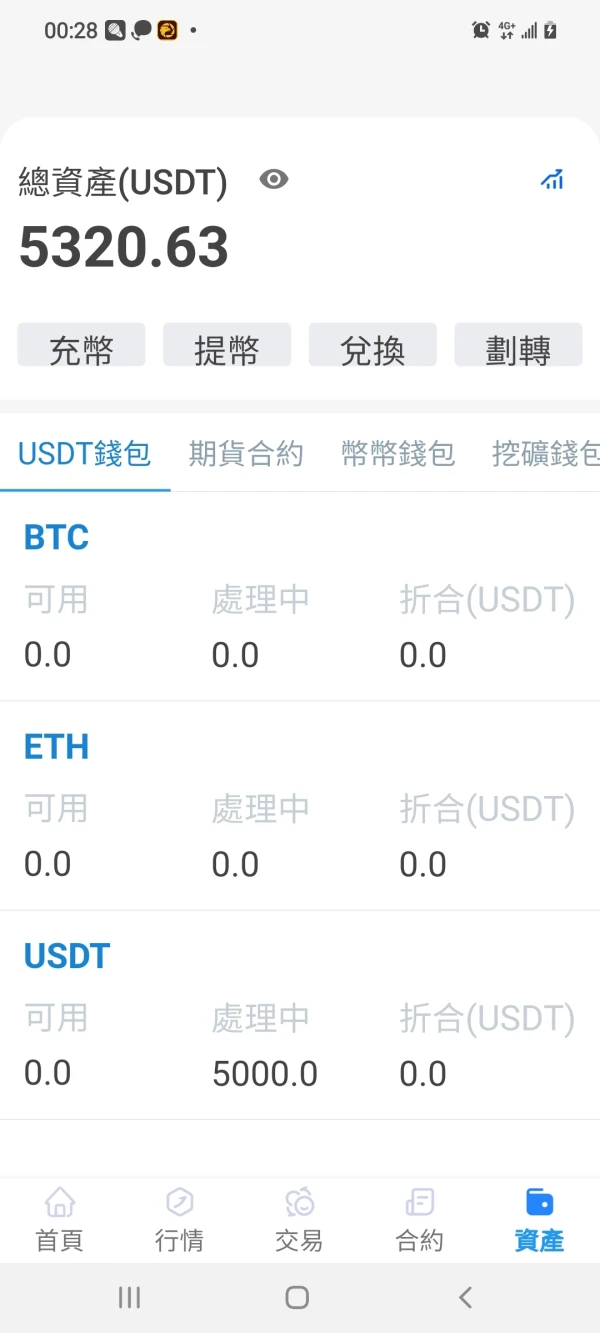This screenshot has height=1333, width=600.
Task: View the 幣幣錢包 tab
Action: coord(398,454)
